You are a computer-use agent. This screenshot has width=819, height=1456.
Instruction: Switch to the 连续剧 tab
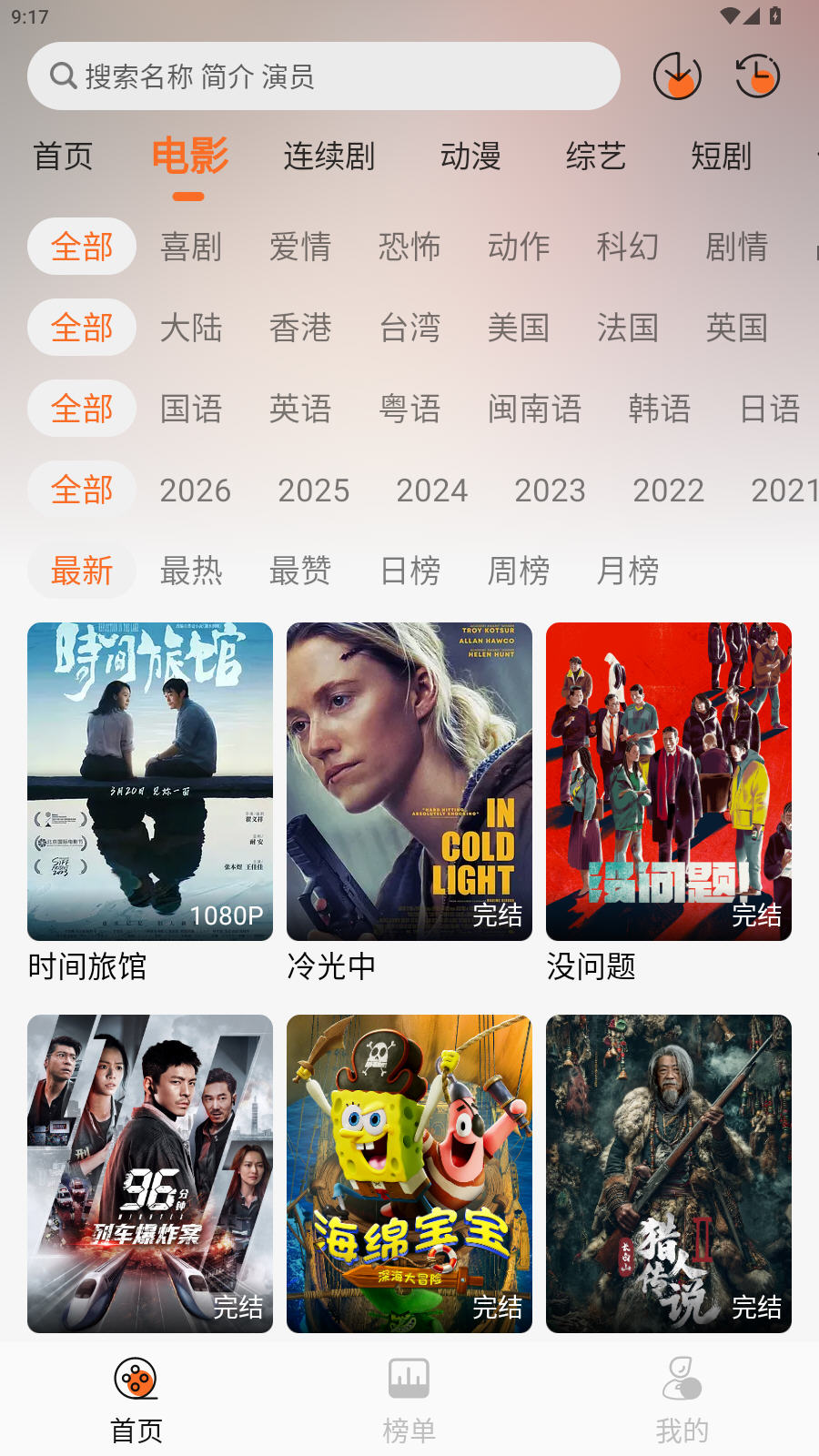click(x=329, y=157)
